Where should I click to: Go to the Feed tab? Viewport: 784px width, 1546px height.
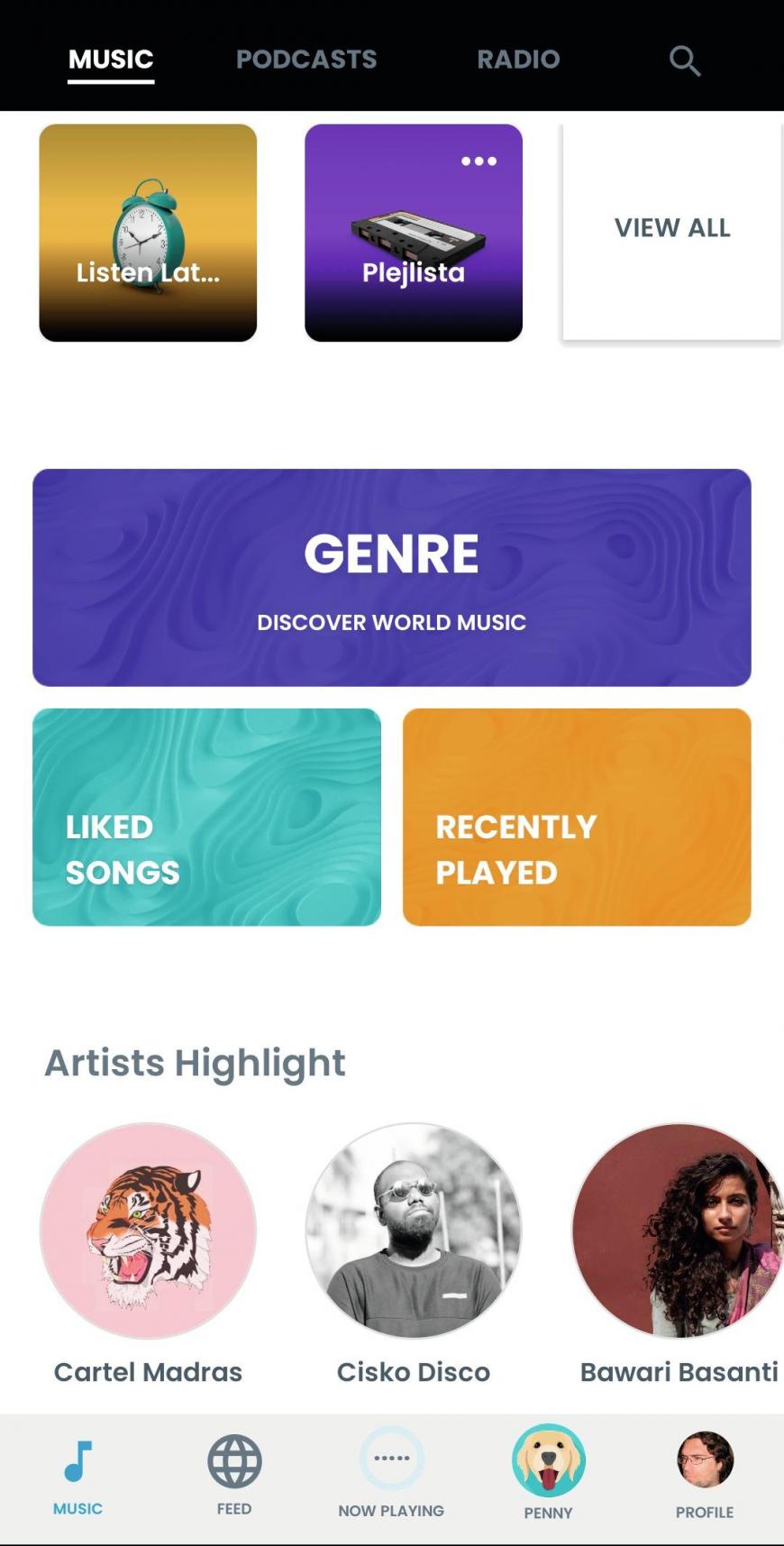[234, 1475]
